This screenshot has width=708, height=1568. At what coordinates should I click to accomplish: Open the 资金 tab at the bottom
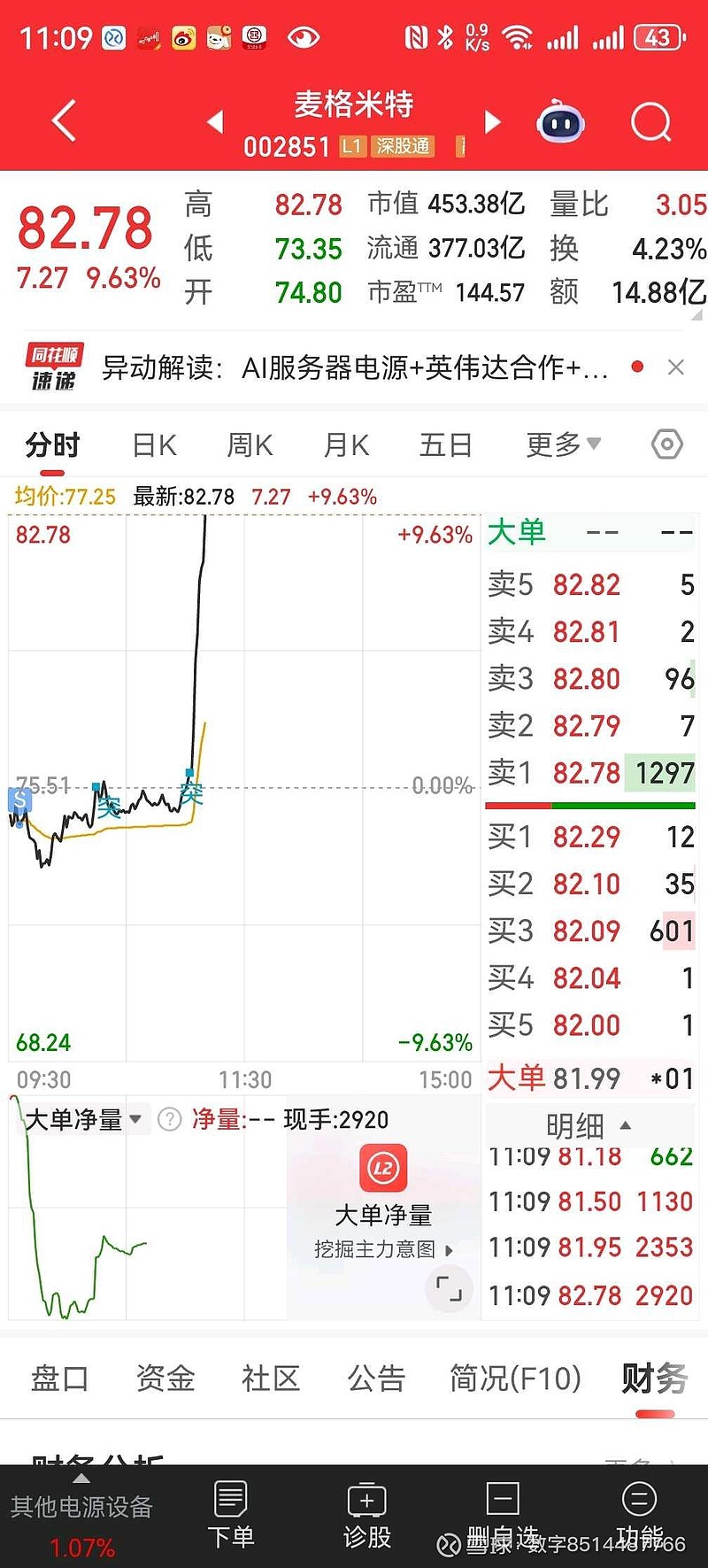(165, 1379)
